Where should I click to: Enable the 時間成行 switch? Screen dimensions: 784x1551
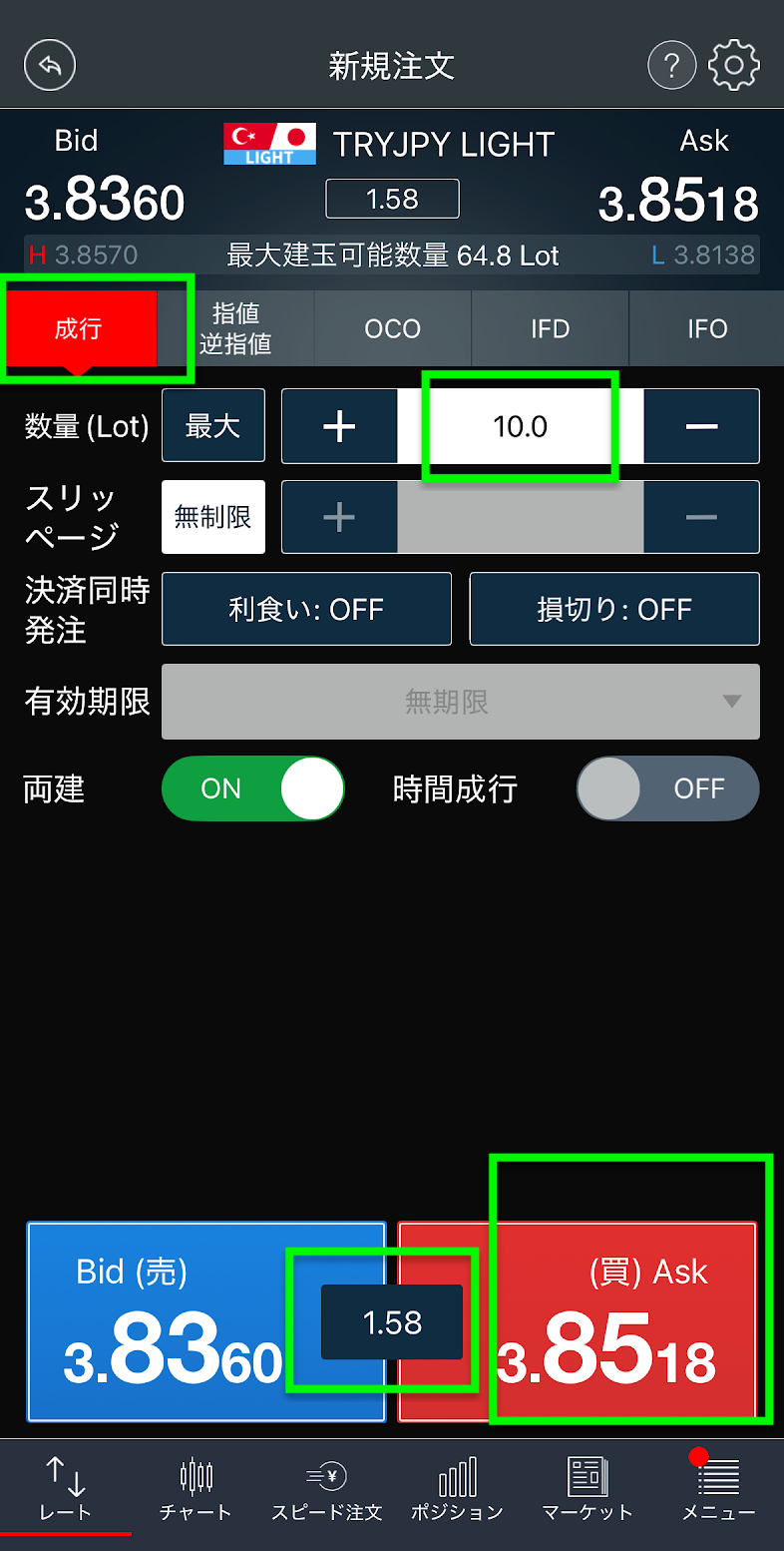[667, 788]
